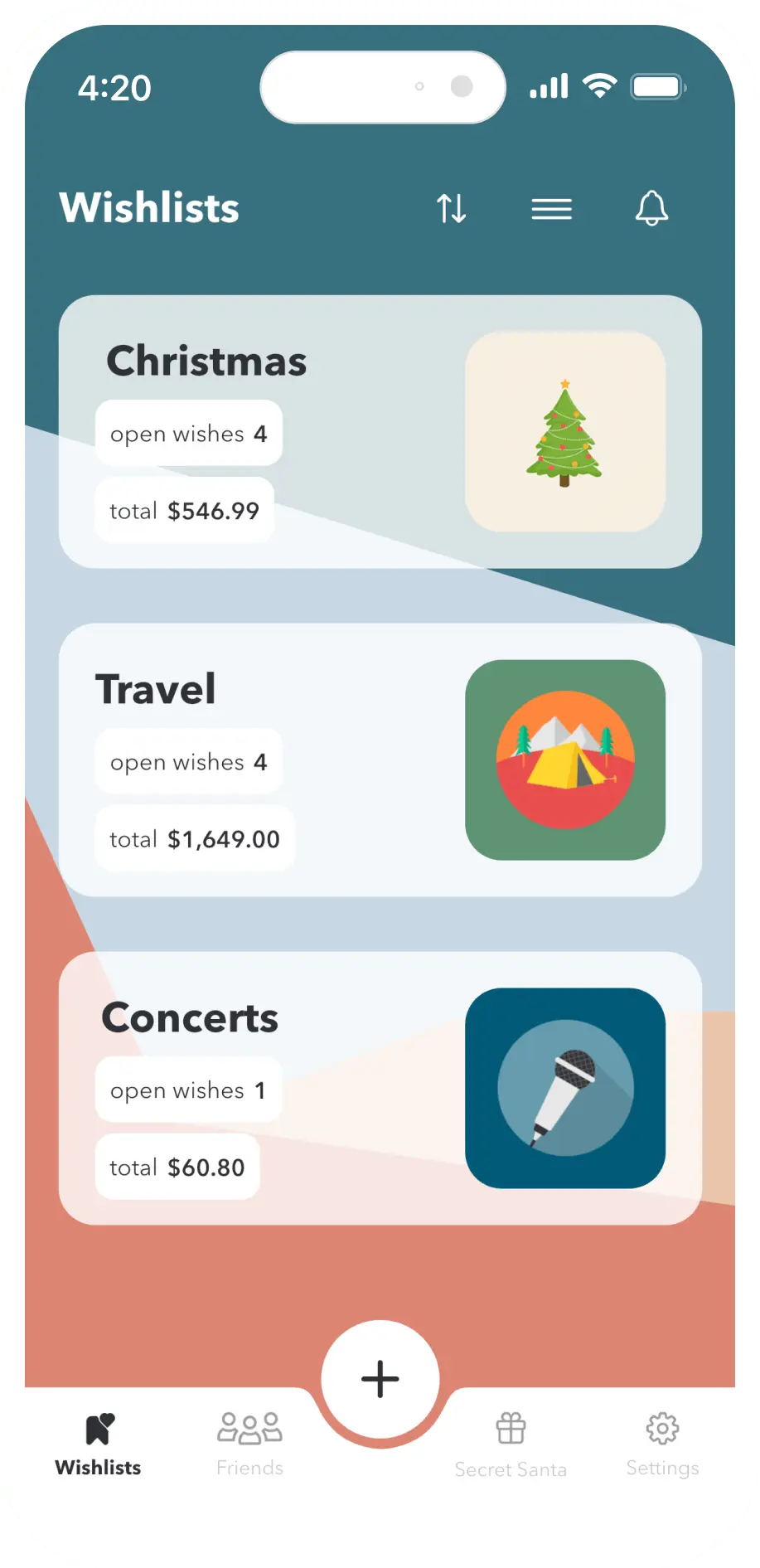Image resolution: width=760 pixels, height=1568 pixels.
Task: Open the hamburger menu icon
Action: [551, 209]
